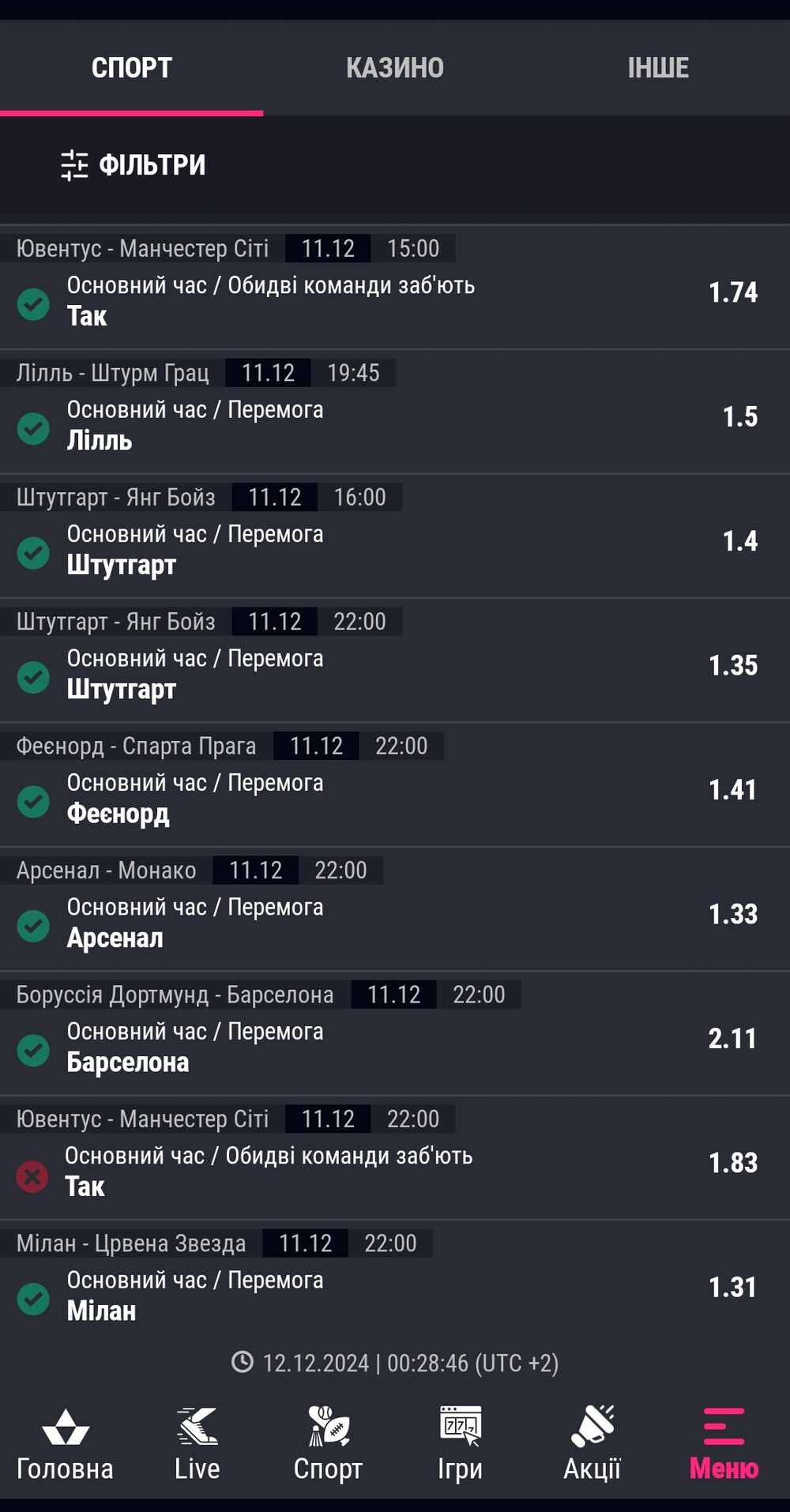Open the Феєнорд - Спарта Прага bet
Viewport: 790px width, 1512px height.
[395, 785]
